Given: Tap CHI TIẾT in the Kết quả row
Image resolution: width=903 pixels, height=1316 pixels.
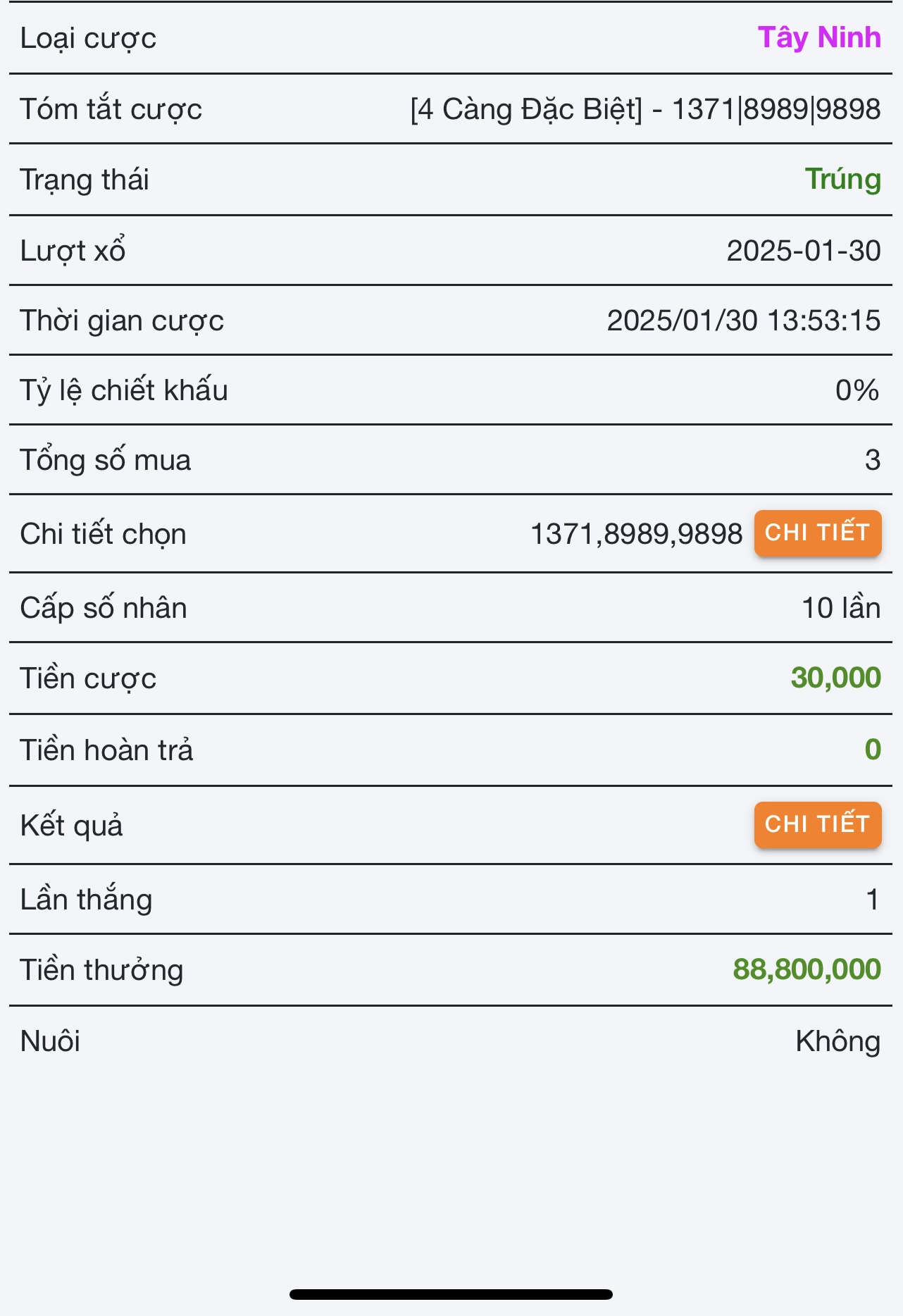Looking at the screenshot, I should coord(817,824).
